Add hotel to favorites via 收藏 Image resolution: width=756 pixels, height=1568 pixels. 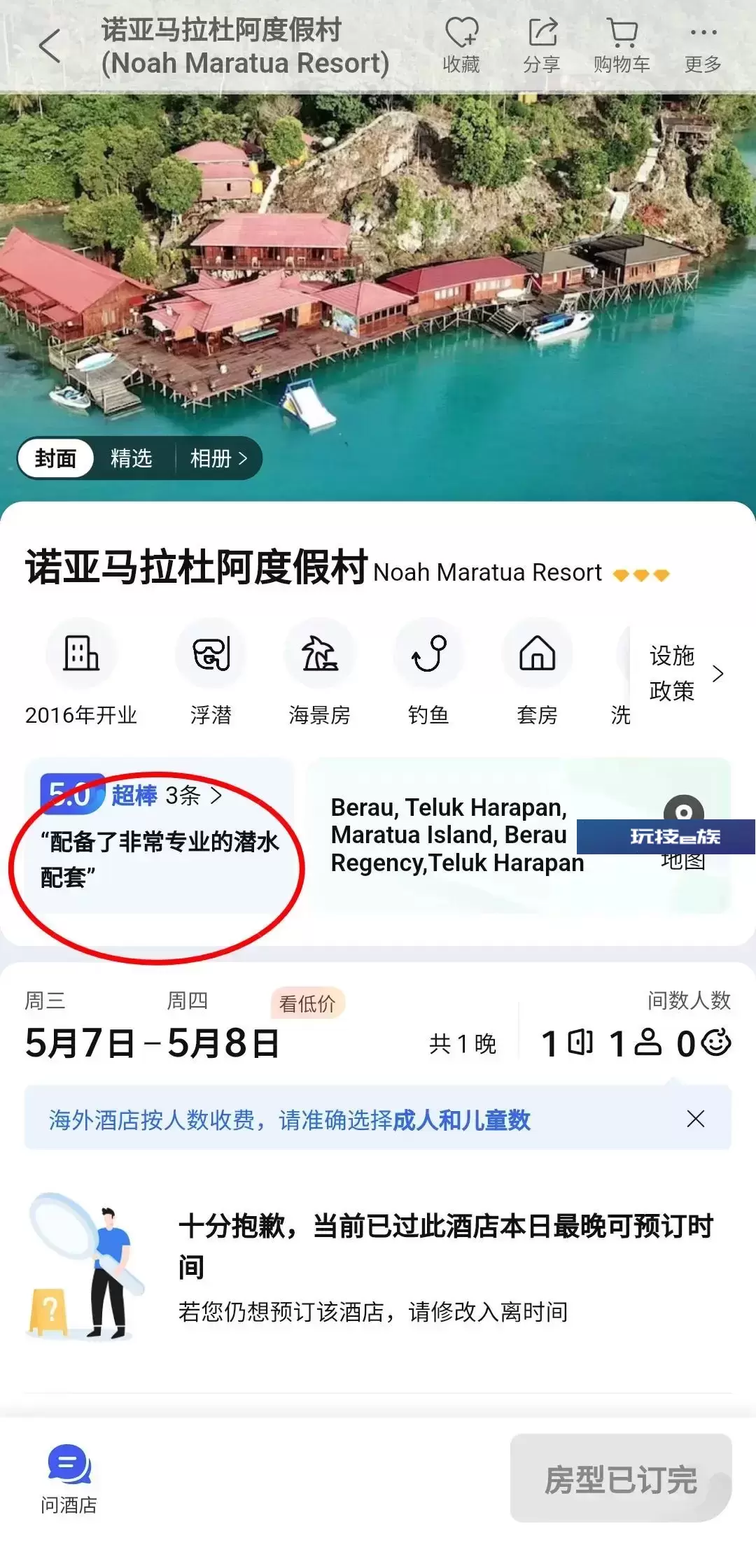coord(461,46)
